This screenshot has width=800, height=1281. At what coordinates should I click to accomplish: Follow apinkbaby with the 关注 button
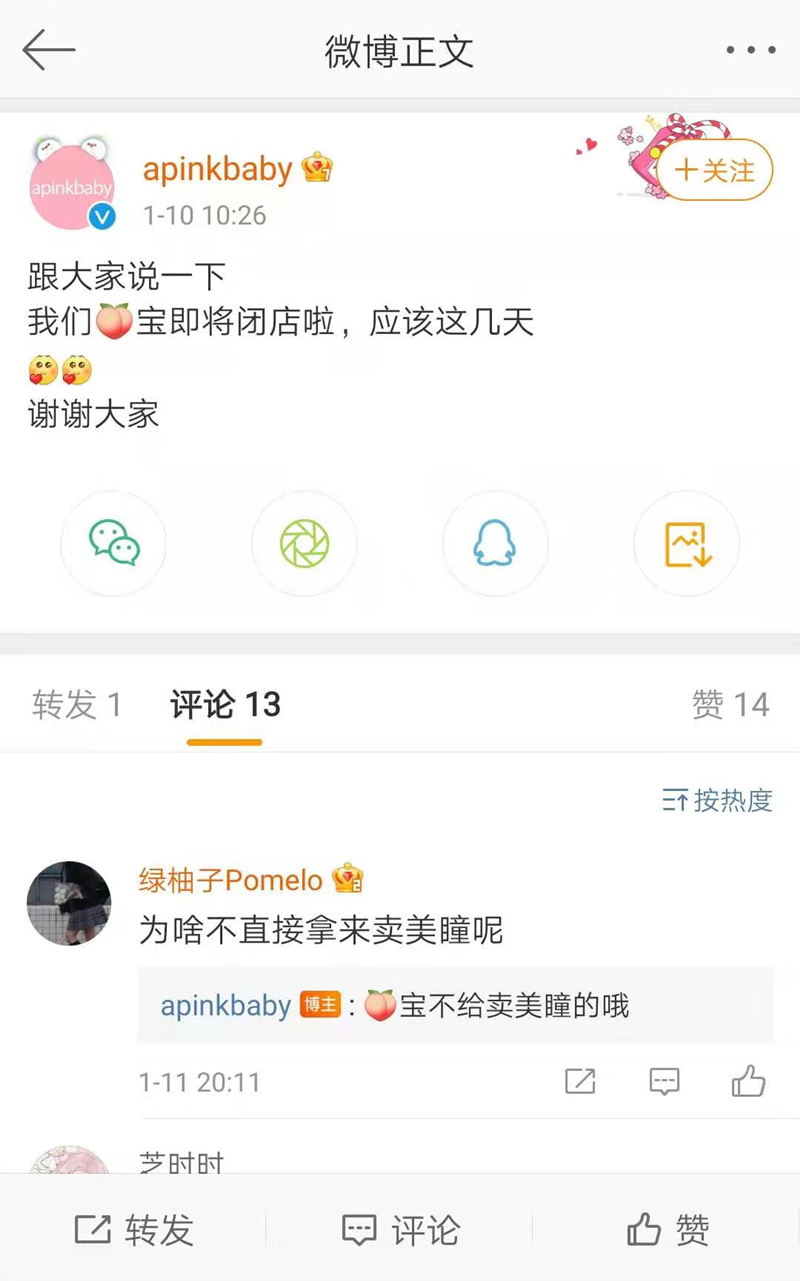(x=715, y=171)
